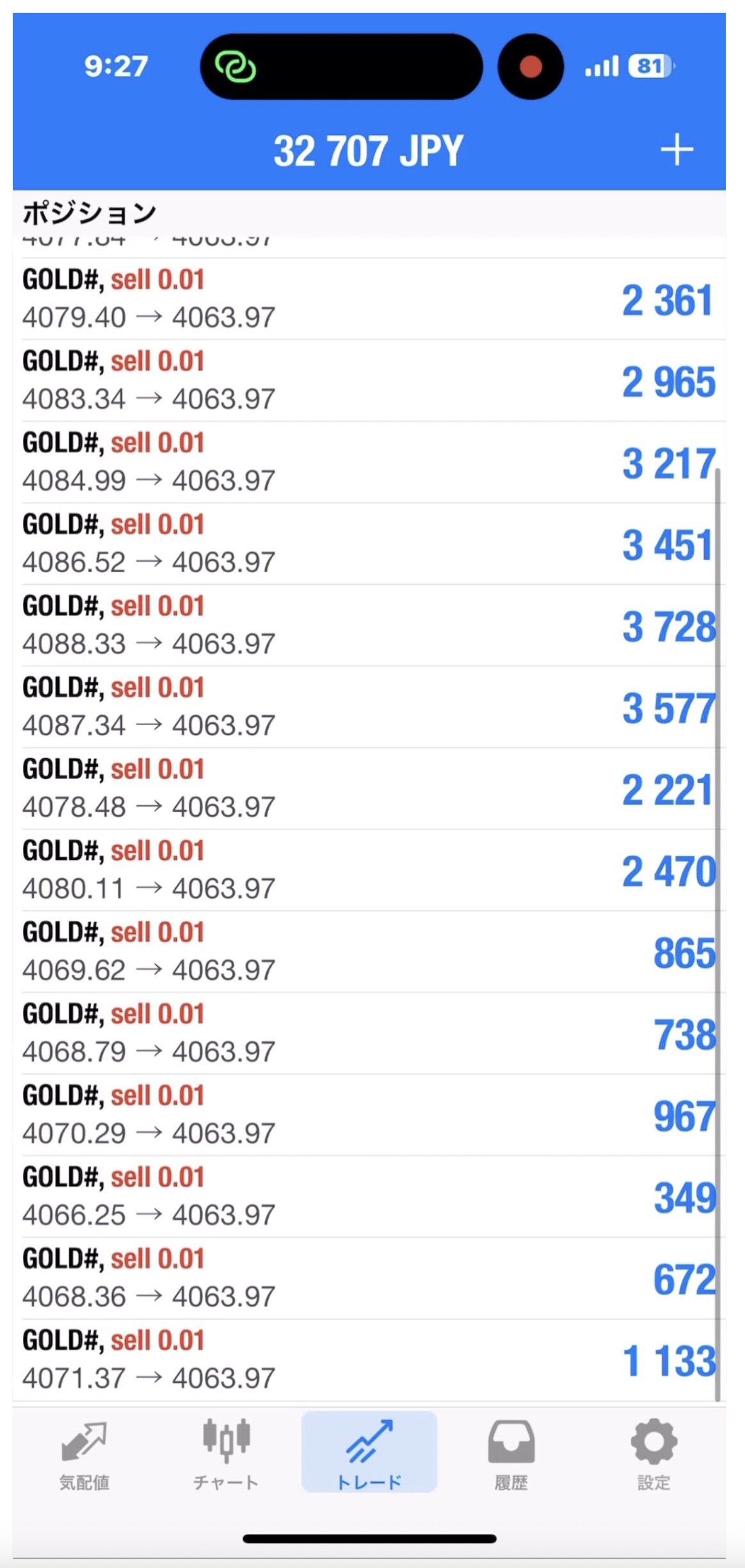Select the GOLD# position with profit 349
Viewport: 745px width, 1568px height.
point(369,1197)
